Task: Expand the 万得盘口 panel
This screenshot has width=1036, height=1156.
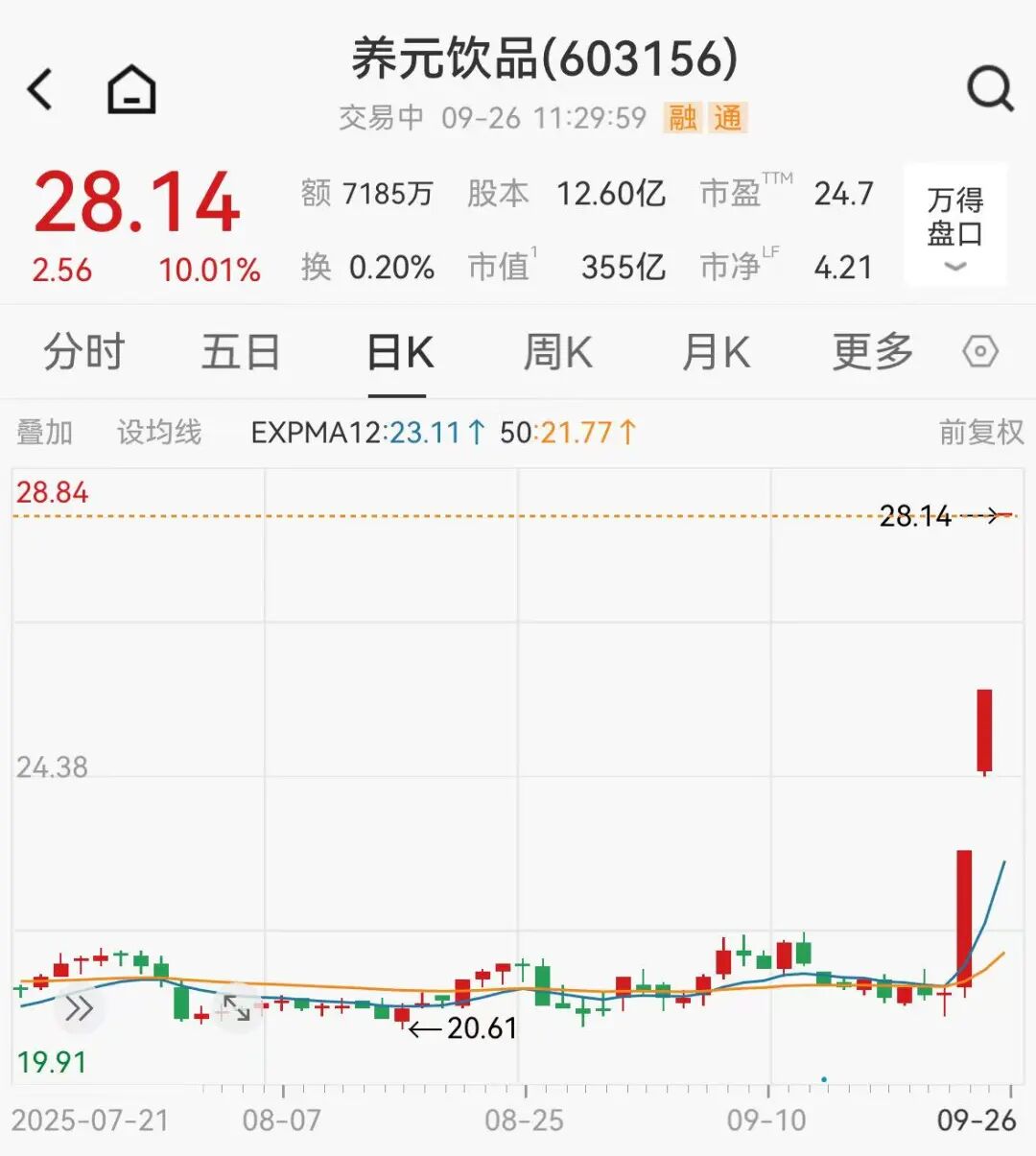Action: coord(954,226)
